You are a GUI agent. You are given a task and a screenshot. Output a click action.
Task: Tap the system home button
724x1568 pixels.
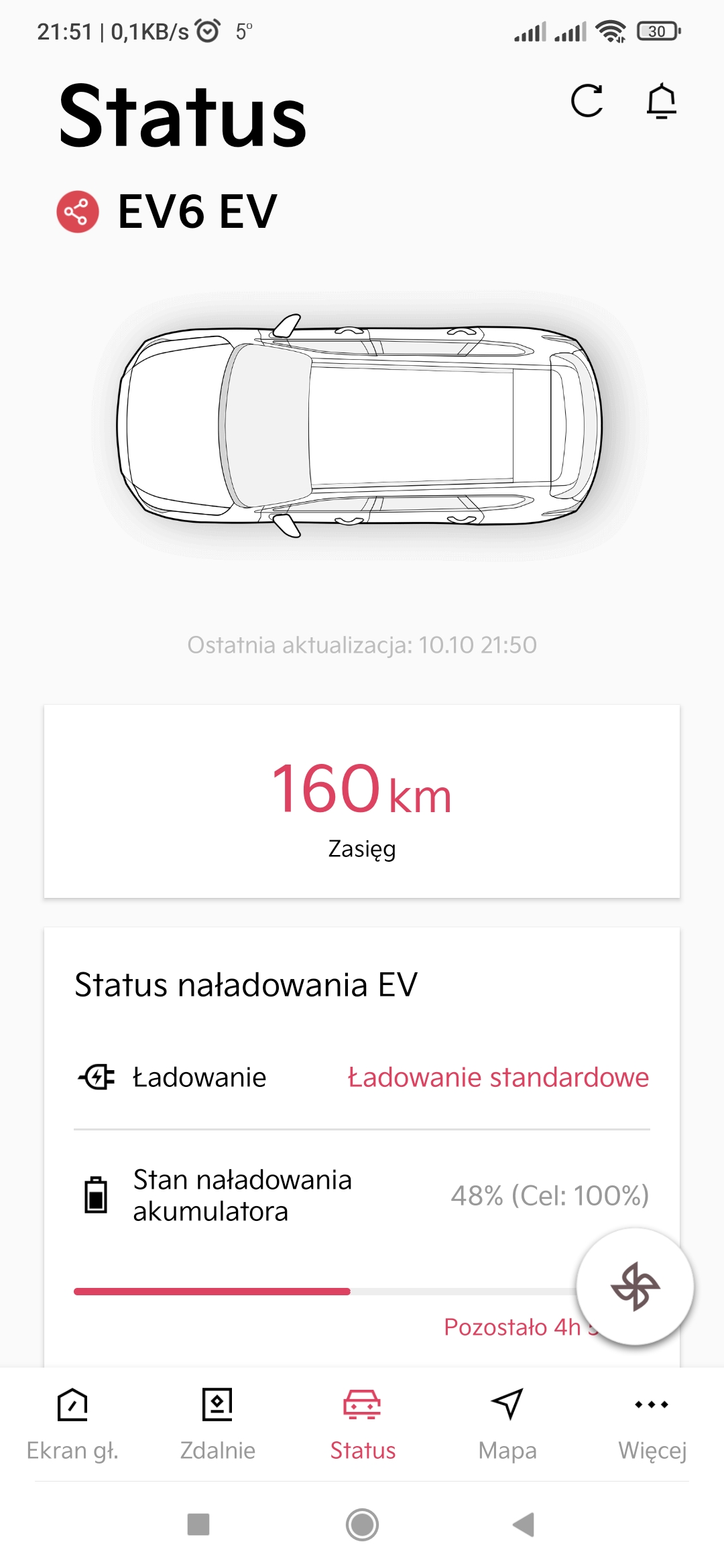pyautogui.click(x=362, y=1524)
